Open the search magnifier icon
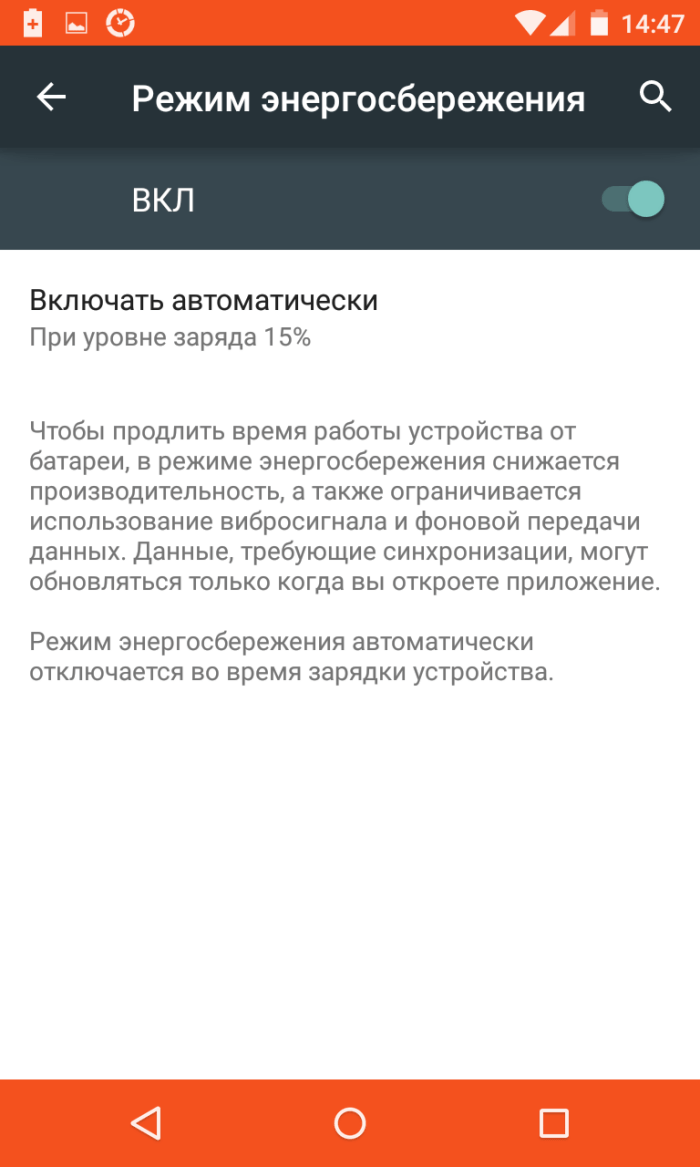This screenshot has height=1167, width=700. tap(655, 97)
